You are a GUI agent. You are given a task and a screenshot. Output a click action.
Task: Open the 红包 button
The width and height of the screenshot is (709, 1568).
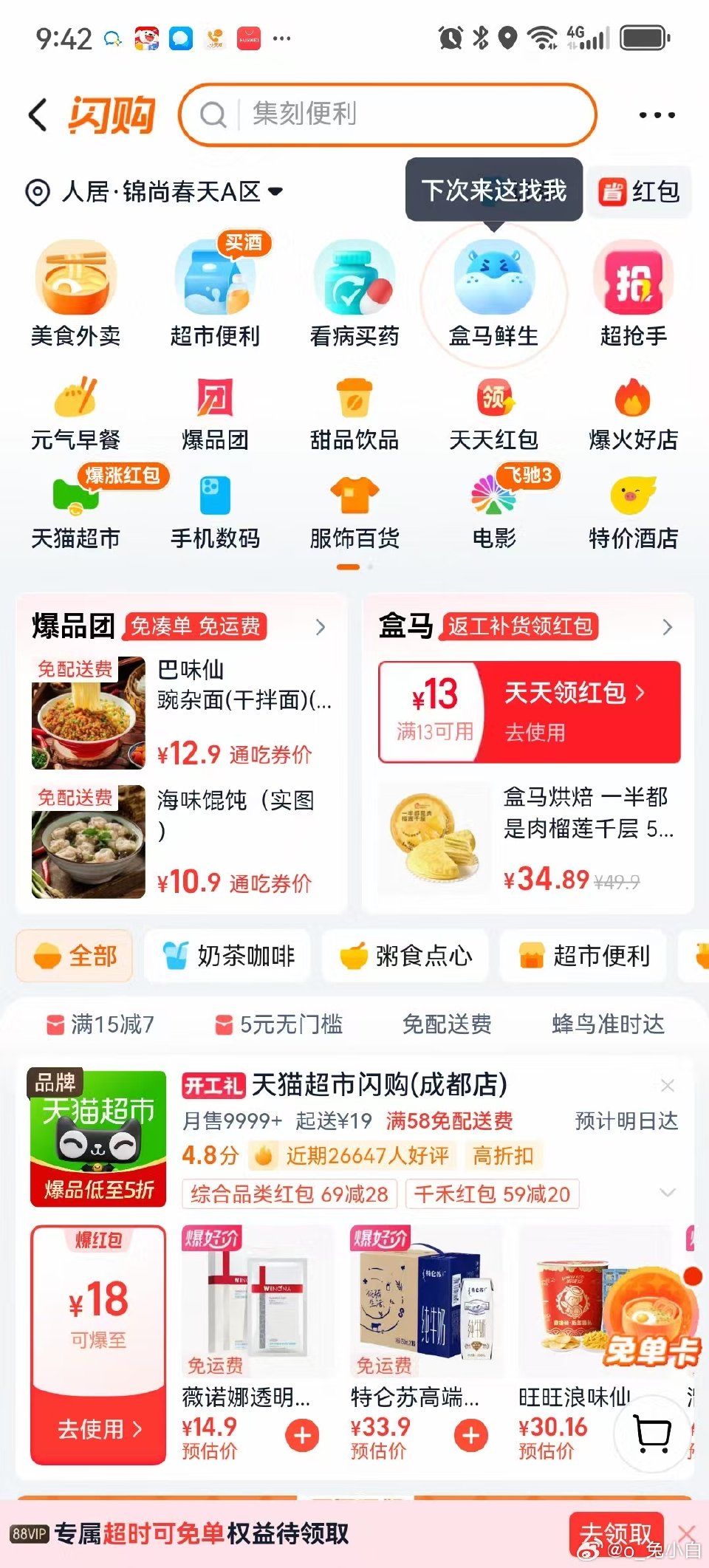(640, 192)
